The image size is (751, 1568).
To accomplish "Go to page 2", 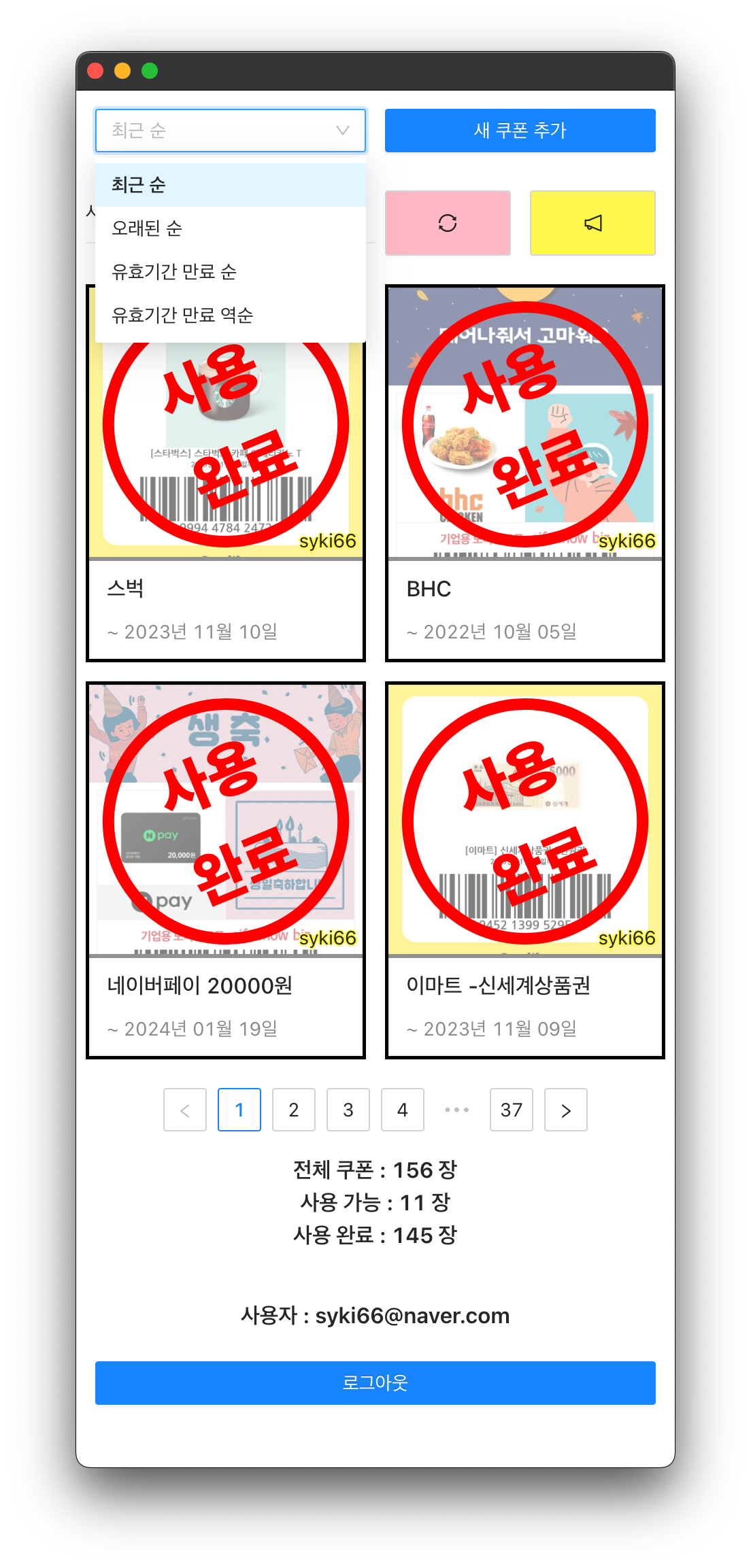I will tap(294, 1110).
